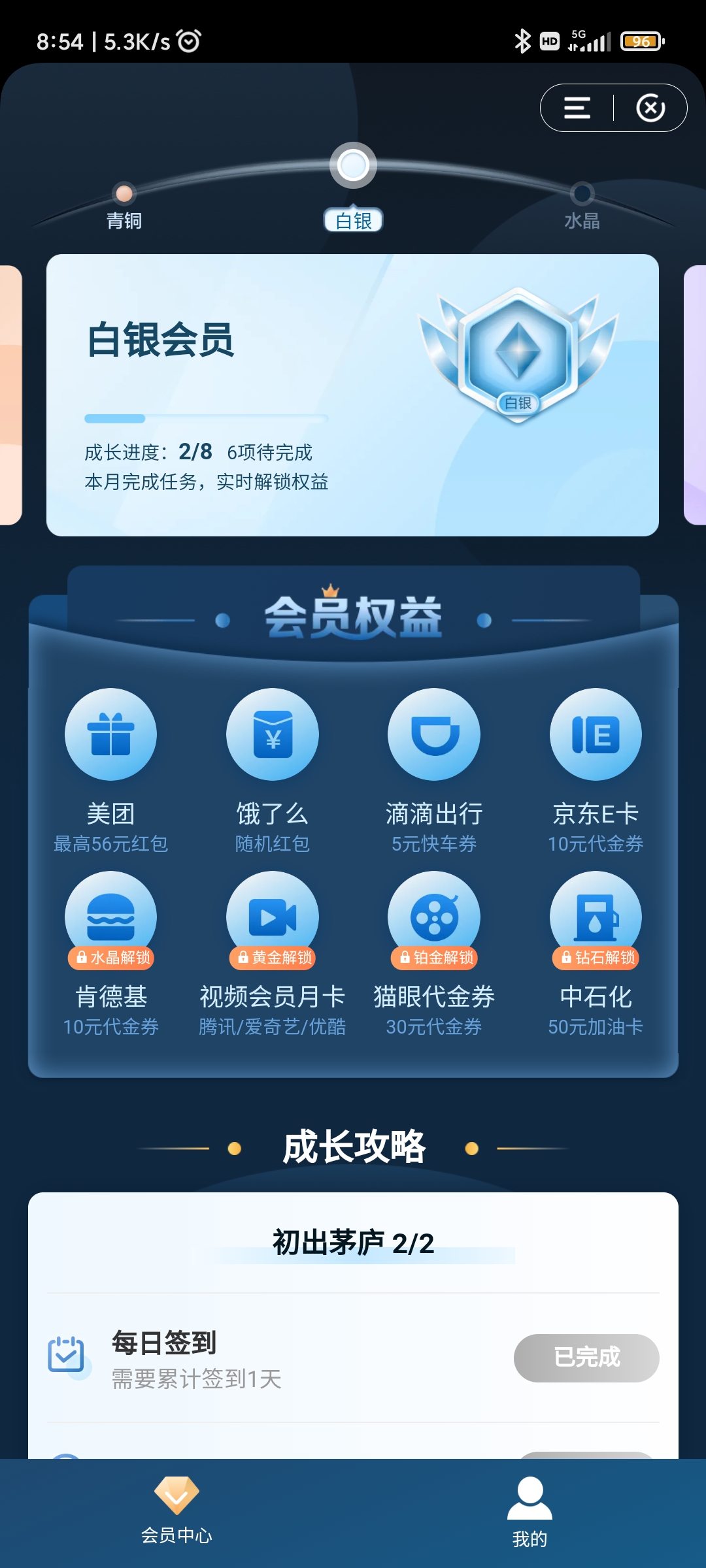This screenshot has height=1568, width=706.
Task: Select the 白银 level marker
Action: (x=353, y=166)
